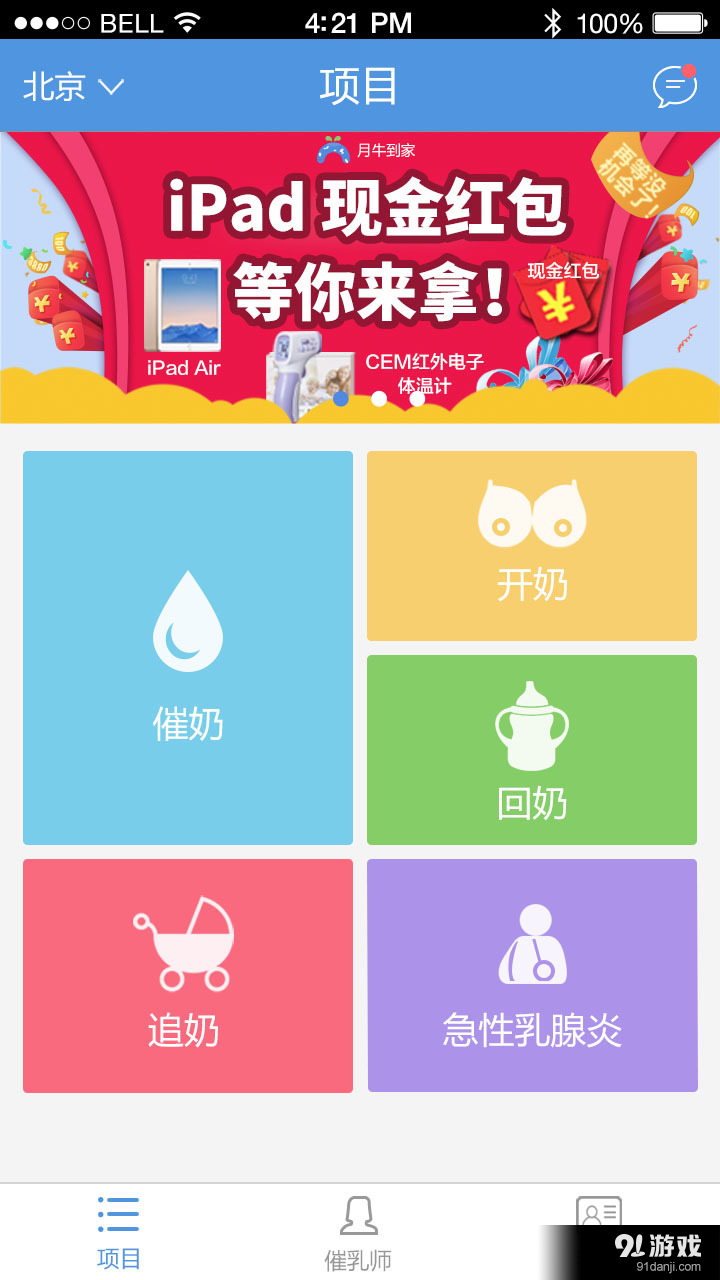Tap the highlighted first carousel dot
This screenshot has height=1280, width=720.
coord(340,400)
